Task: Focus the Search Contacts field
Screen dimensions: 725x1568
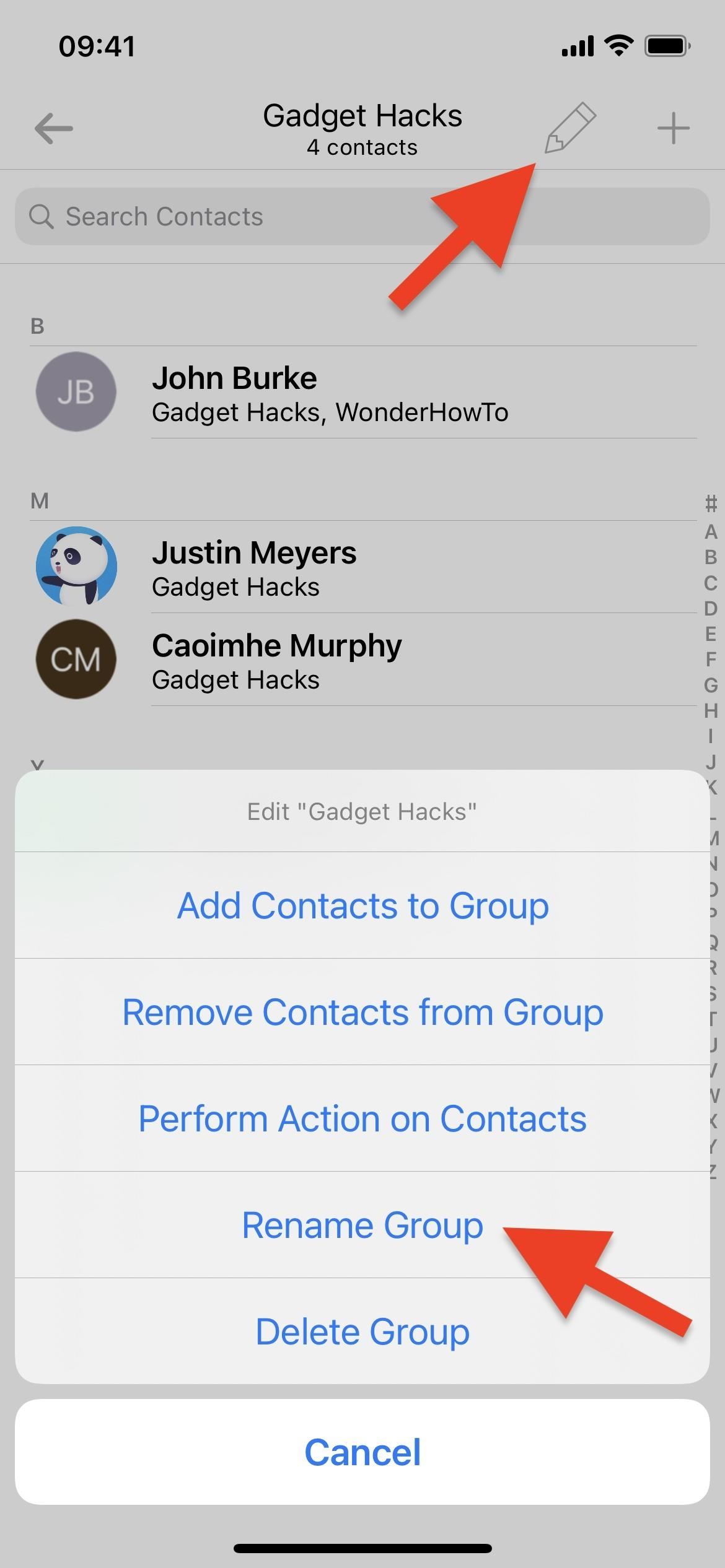Action: click(x=362, y=217)
